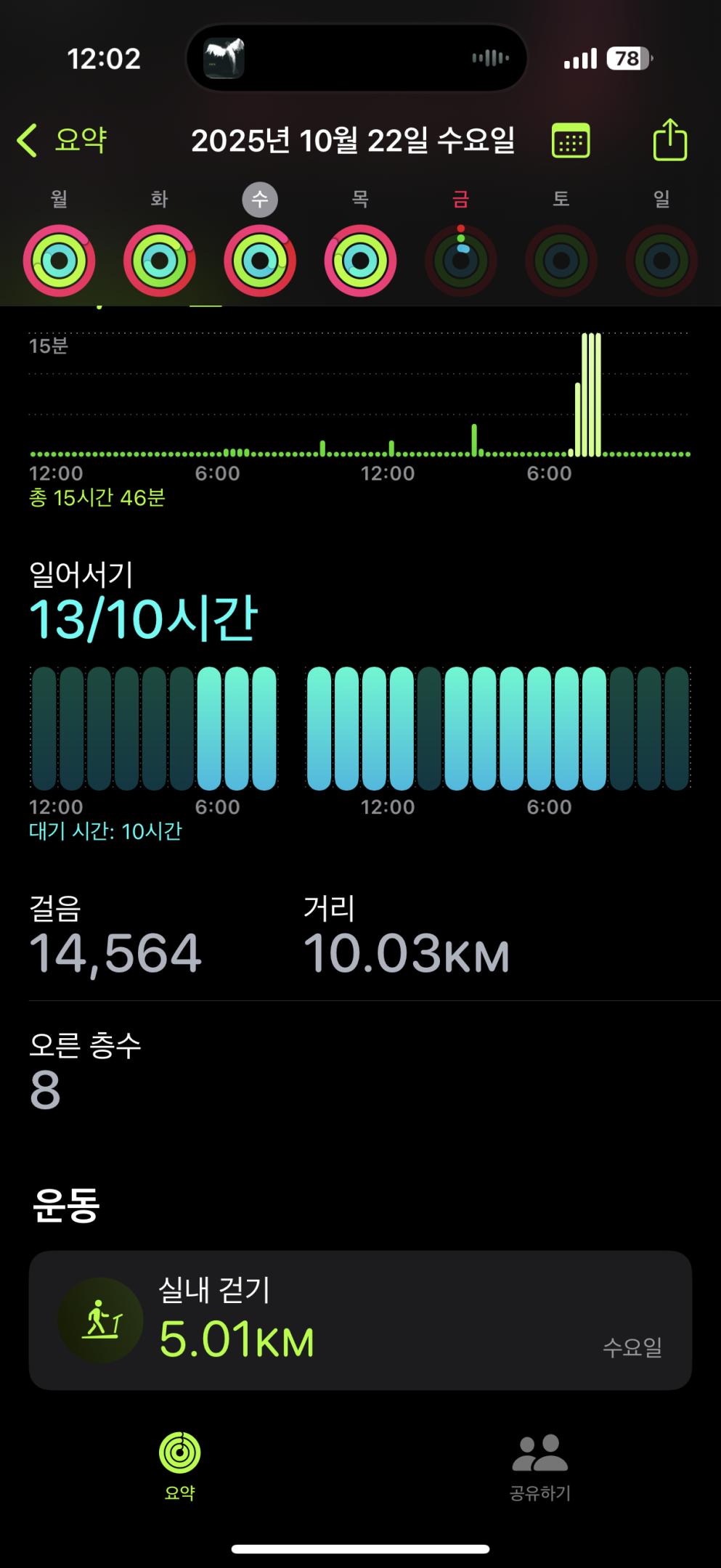Tap Thursday's completed activity rings

[359, 260]
